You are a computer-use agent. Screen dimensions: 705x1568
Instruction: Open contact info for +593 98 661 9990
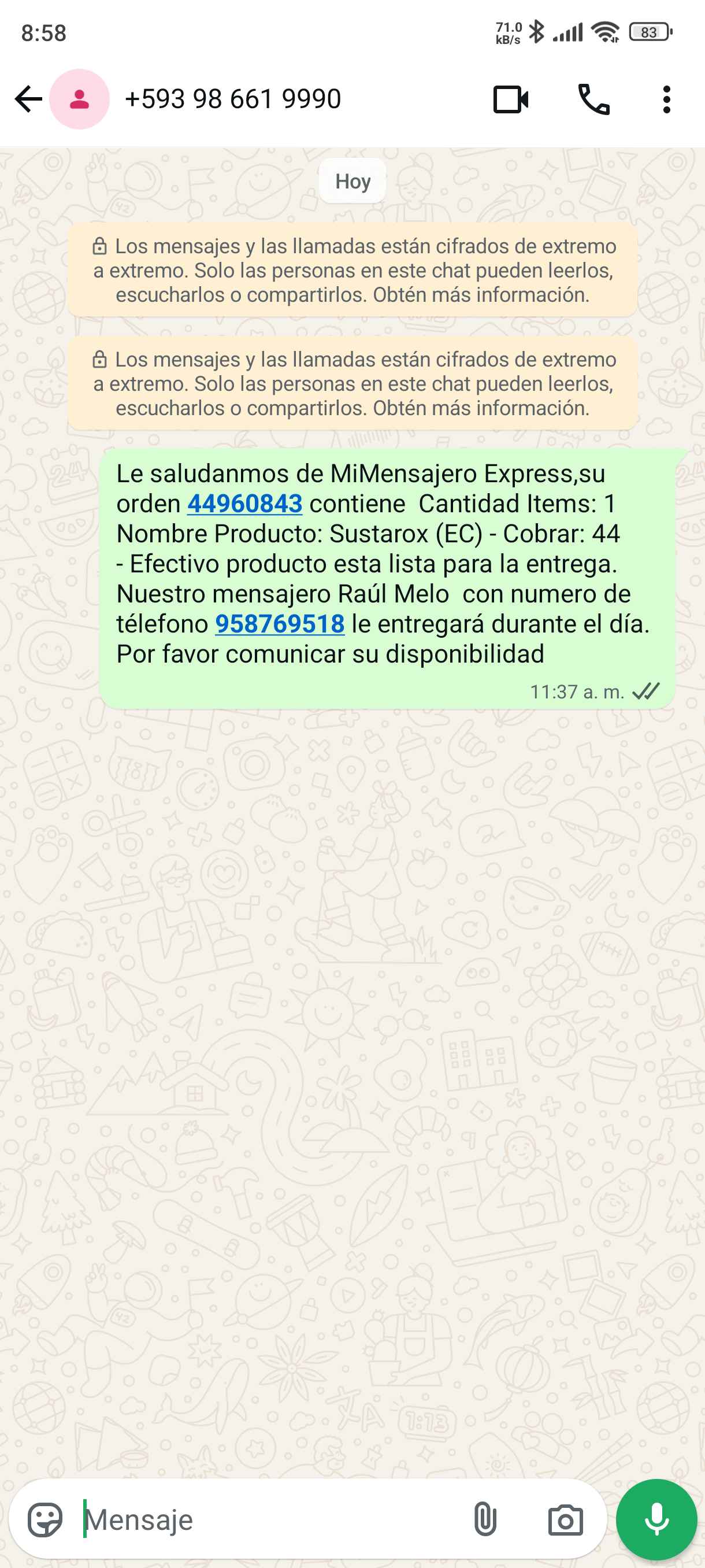[x=232, y=99]
